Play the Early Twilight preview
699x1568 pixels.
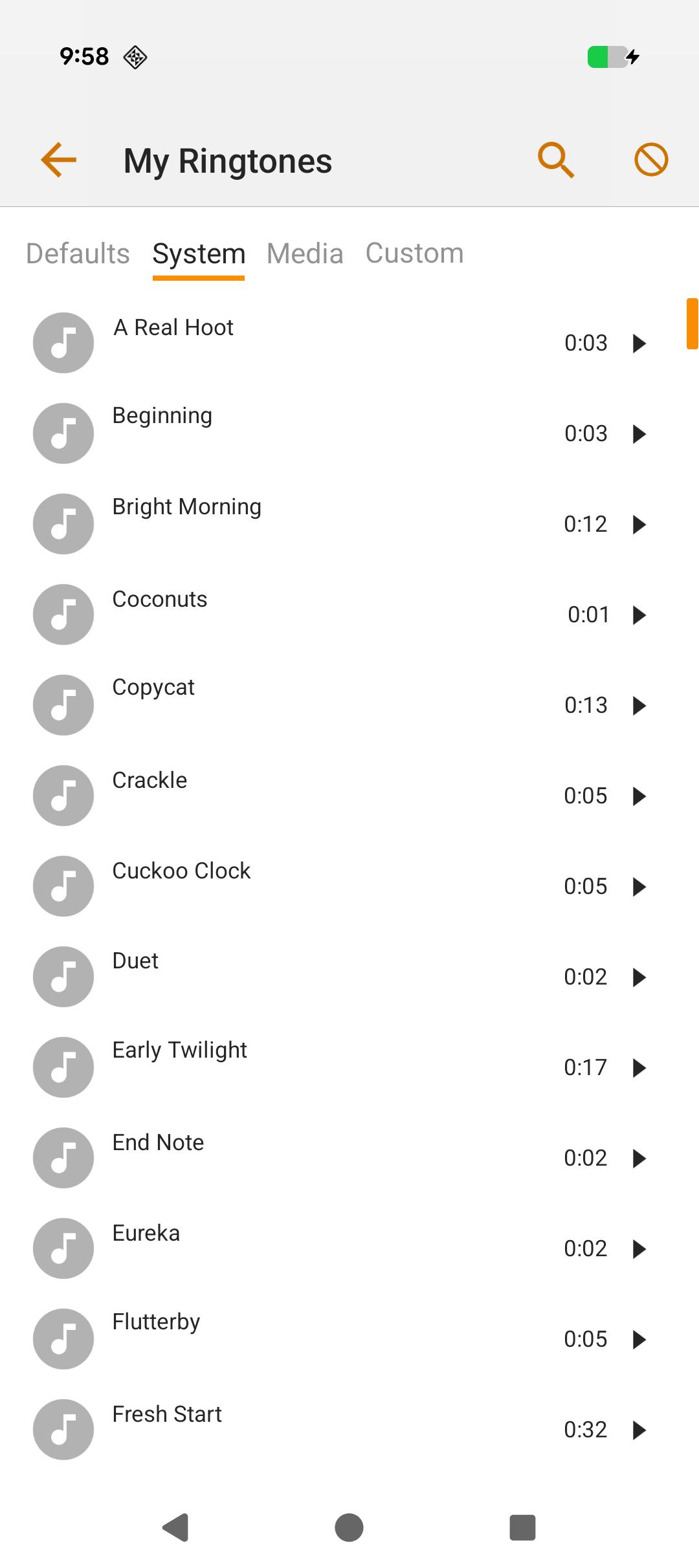pyautogui.click(x=639, y=1067)
